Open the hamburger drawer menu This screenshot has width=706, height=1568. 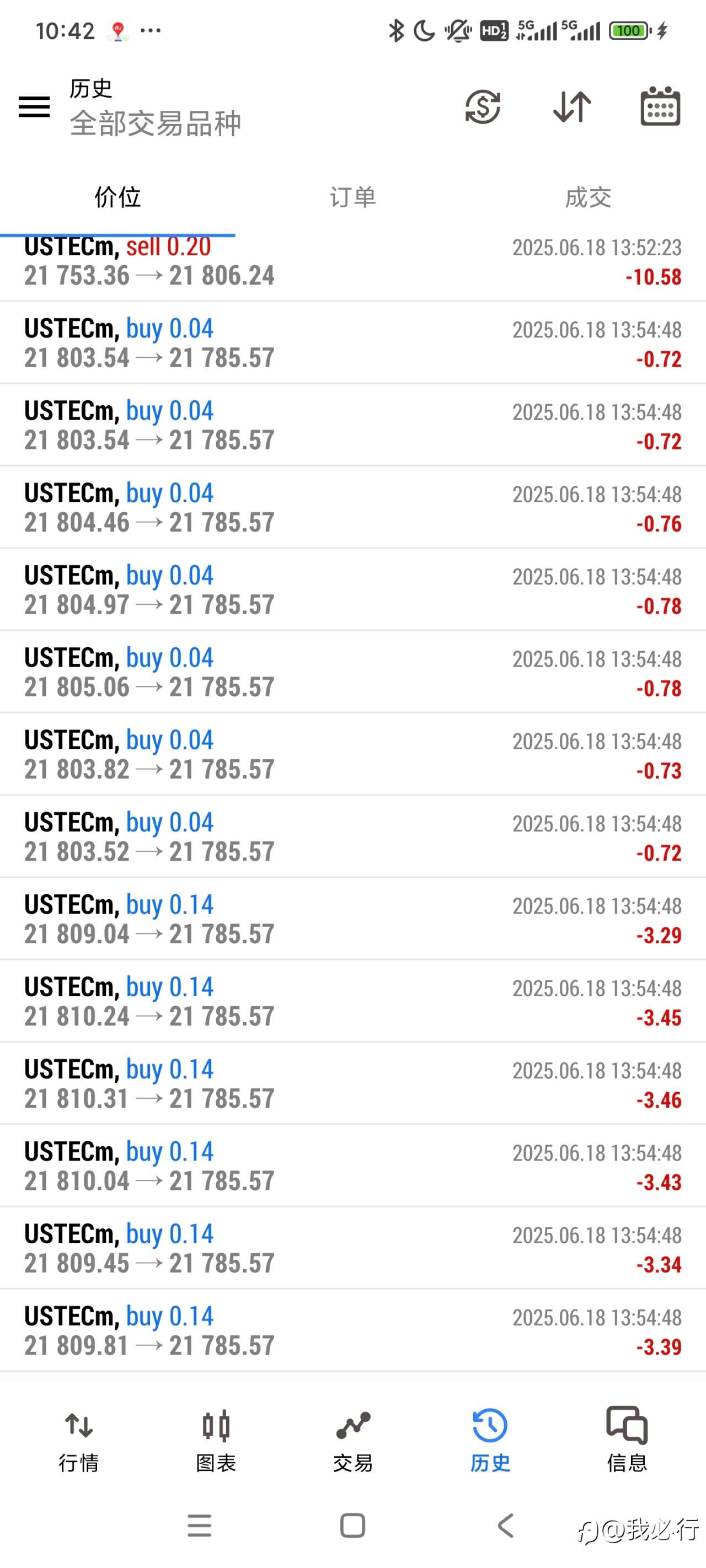pyautogui.click(x=34, y=107)
